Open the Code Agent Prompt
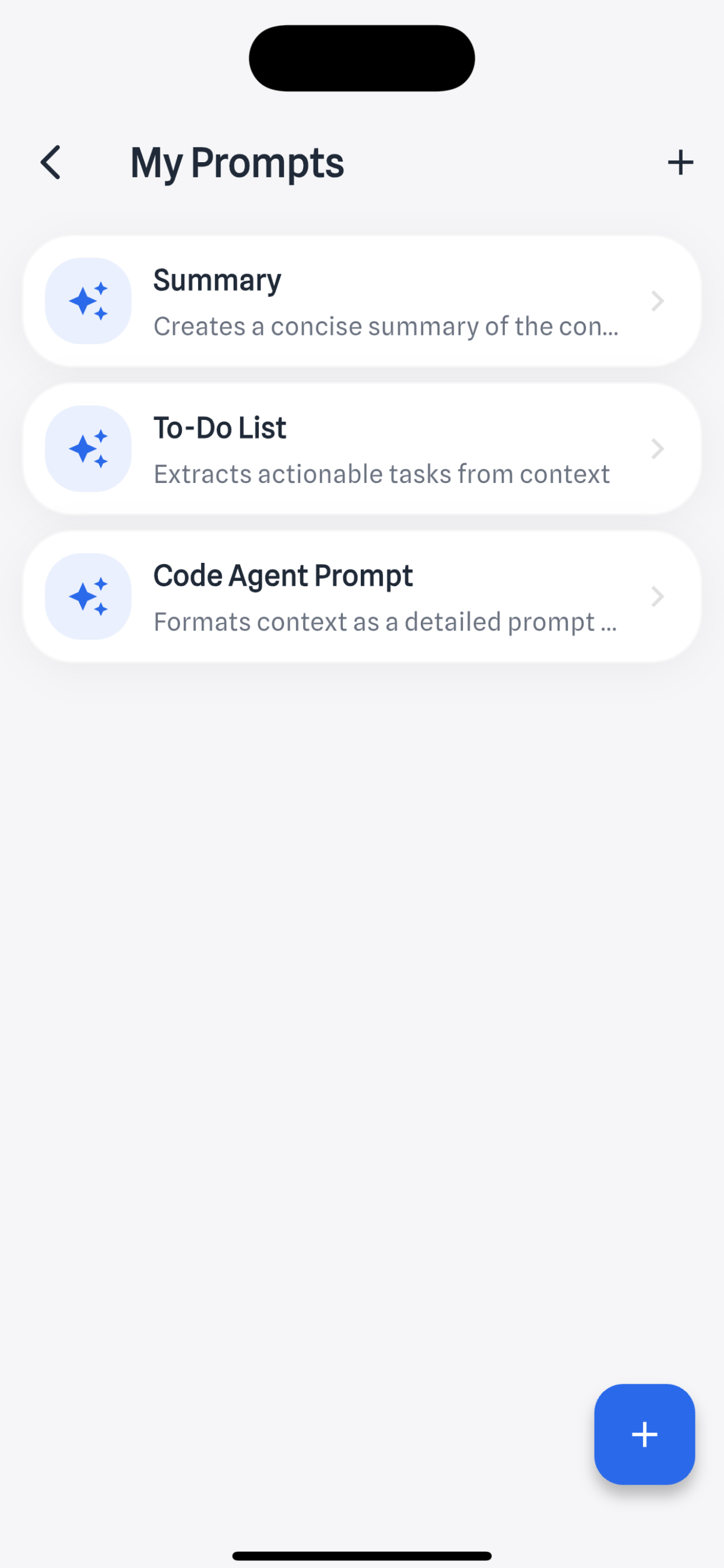724x1568 pixels. pyautogui.click(x=361, y=597)
